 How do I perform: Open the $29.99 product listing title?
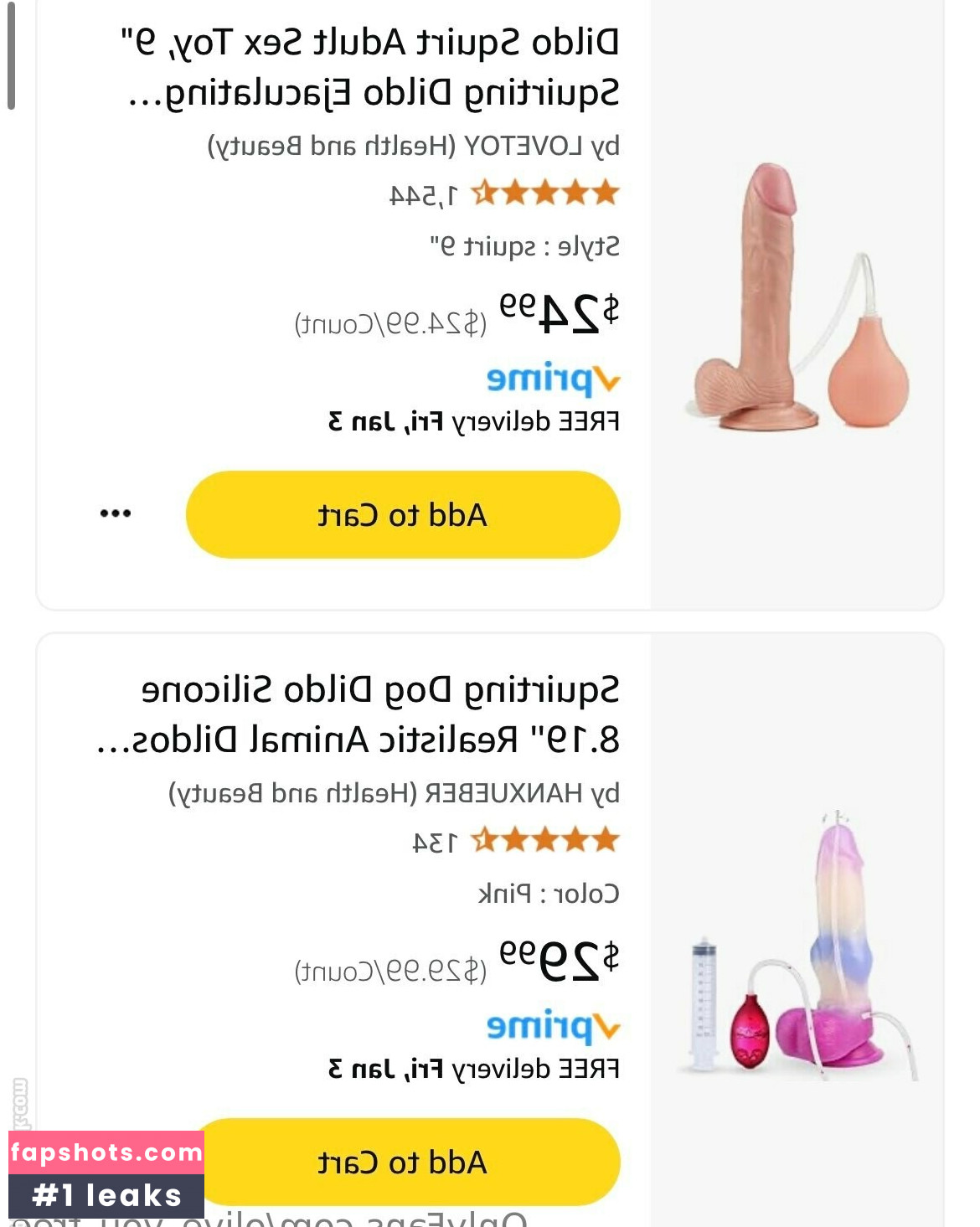coord(360,714)
